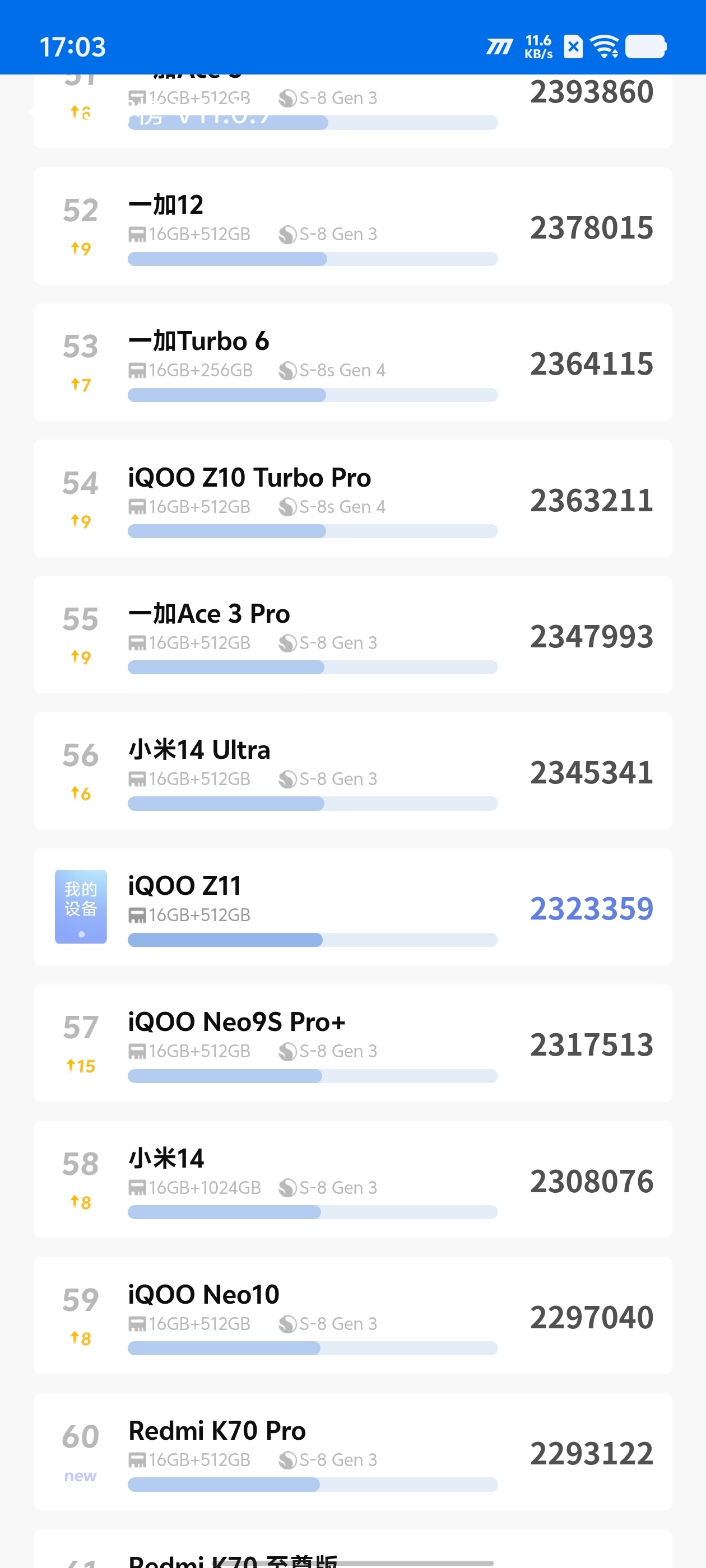Click the S-8 Gen 3 icon for 小米14
Viewport: 706px width, 1568px height.
286,1188
